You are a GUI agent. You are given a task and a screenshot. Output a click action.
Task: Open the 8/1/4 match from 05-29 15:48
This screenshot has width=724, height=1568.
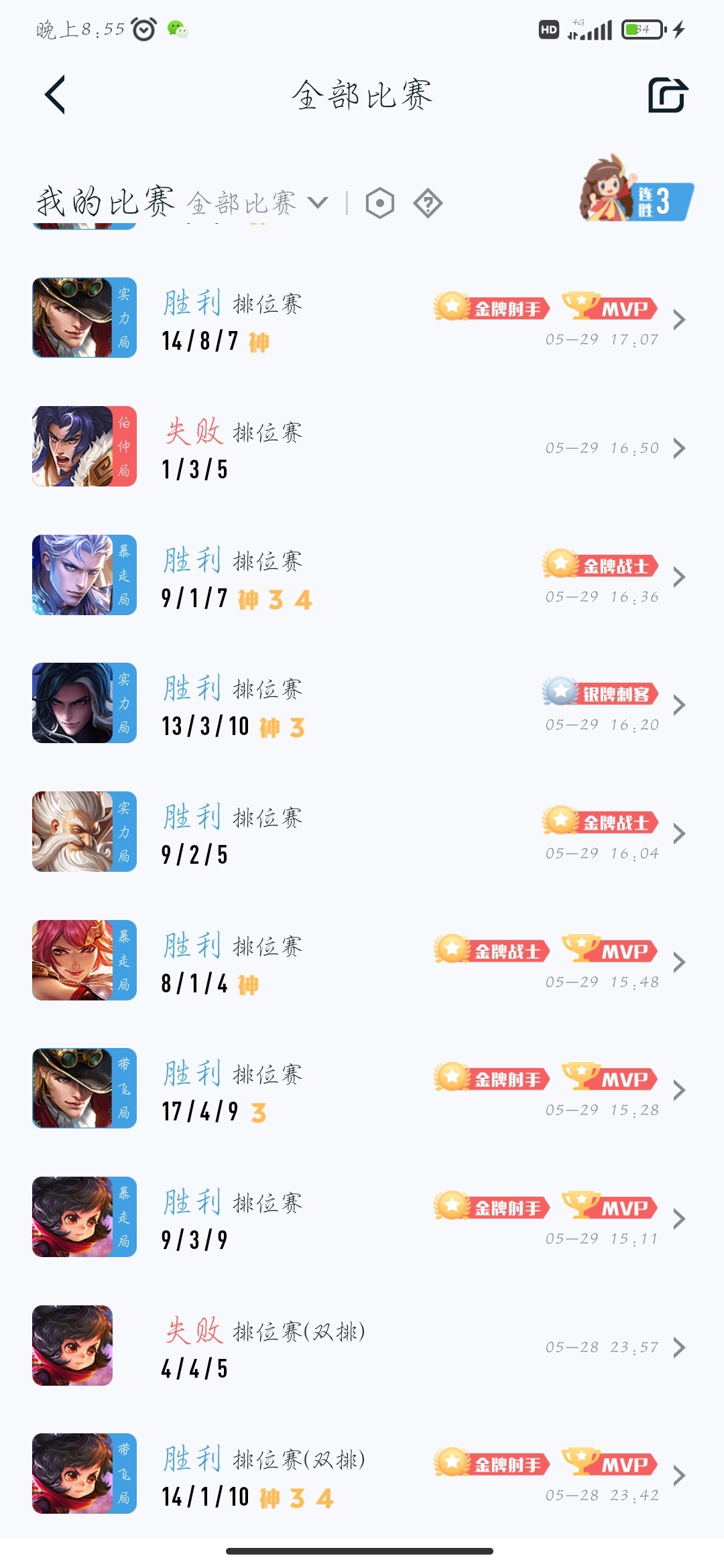click(x=362, y=962)
